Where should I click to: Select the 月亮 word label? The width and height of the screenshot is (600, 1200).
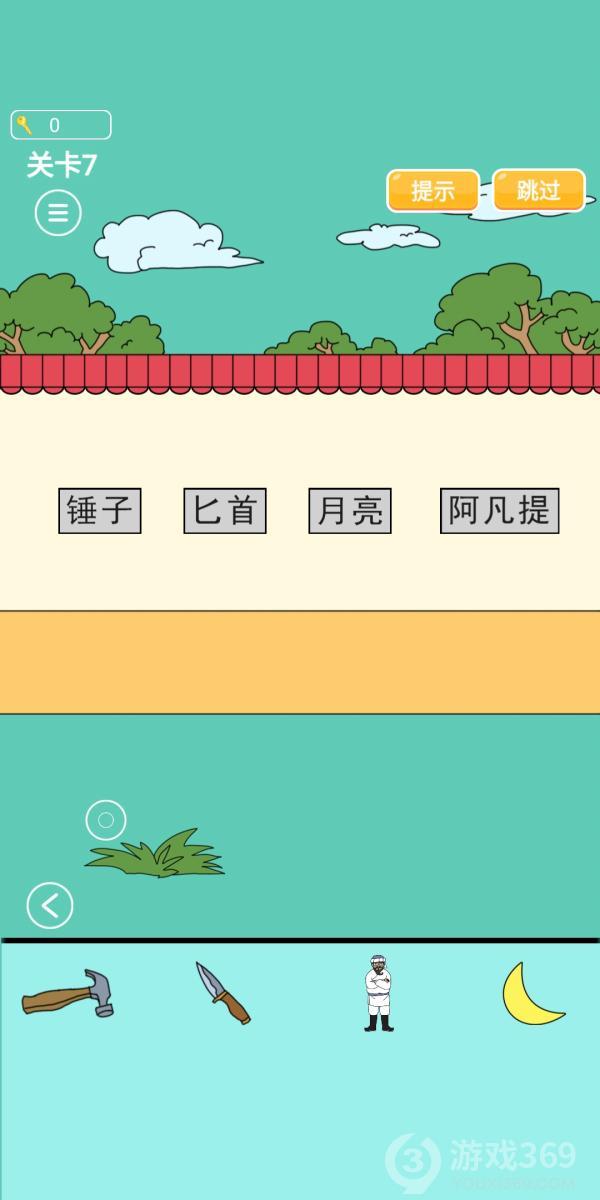[350, 511]
